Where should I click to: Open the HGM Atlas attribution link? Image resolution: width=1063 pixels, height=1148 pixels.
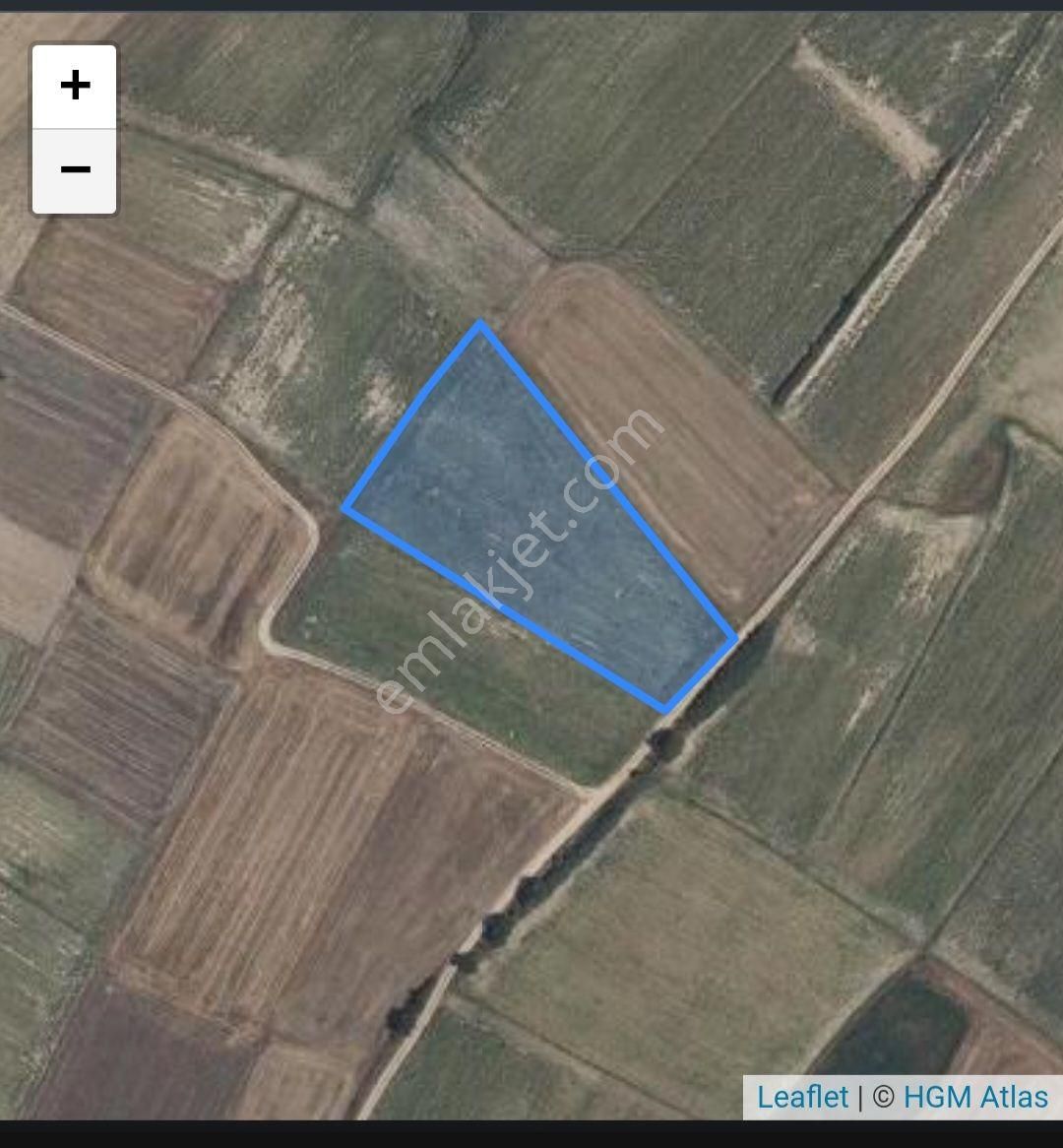pos(975,1097)
